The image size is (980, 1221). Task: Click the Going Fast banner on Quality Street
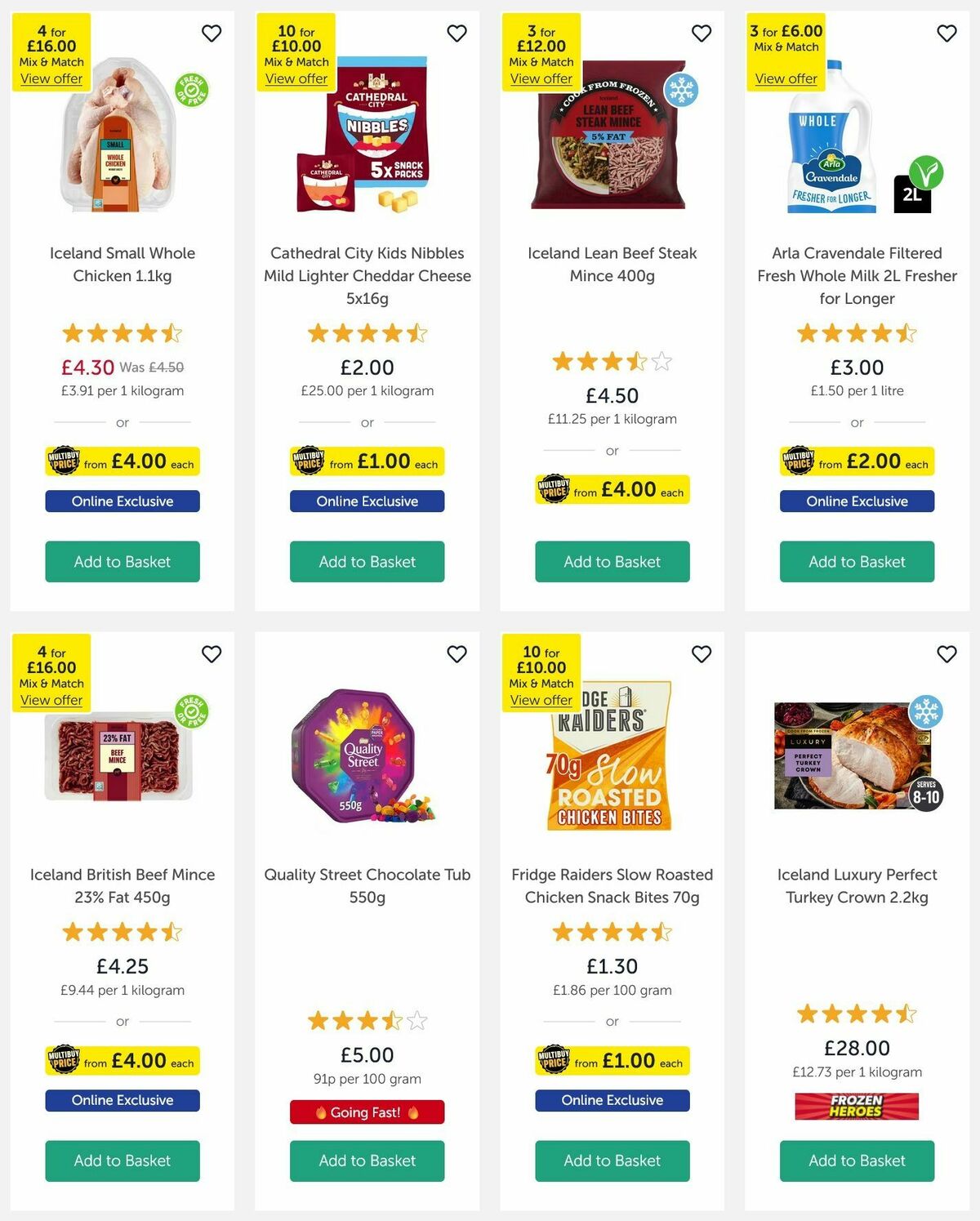366,1112
